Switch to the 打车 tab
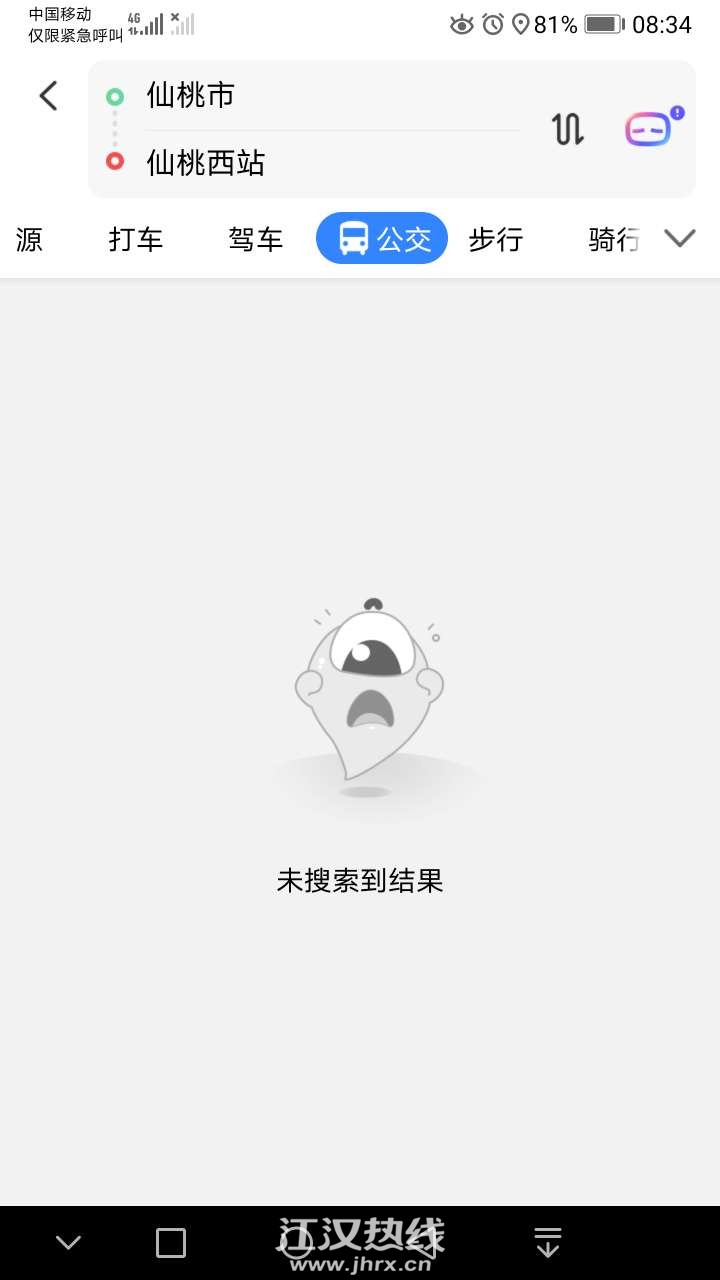Screen dimensions: 720x1280 pyautogui.click(x=136, y=240)
